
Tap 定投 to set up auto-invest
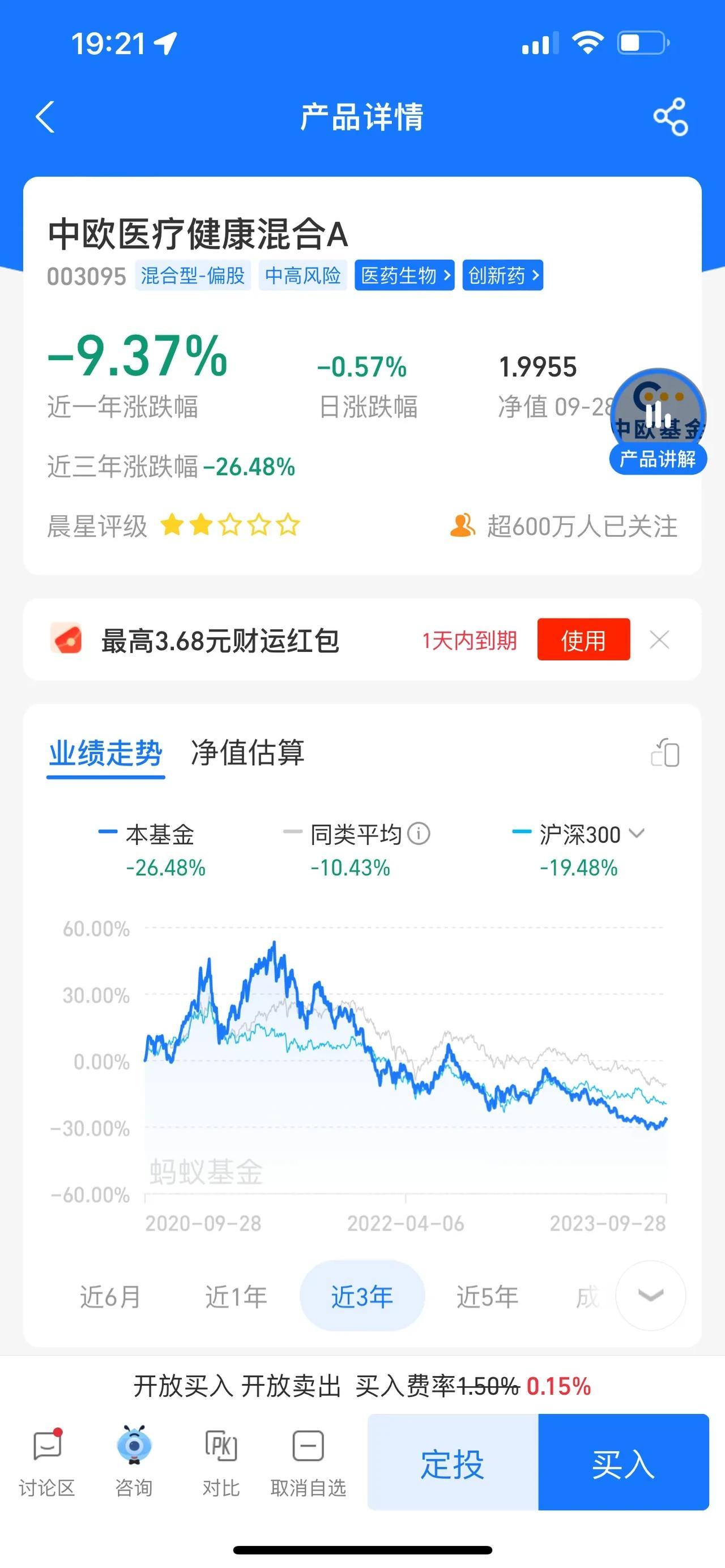[x=453, y=1463]
